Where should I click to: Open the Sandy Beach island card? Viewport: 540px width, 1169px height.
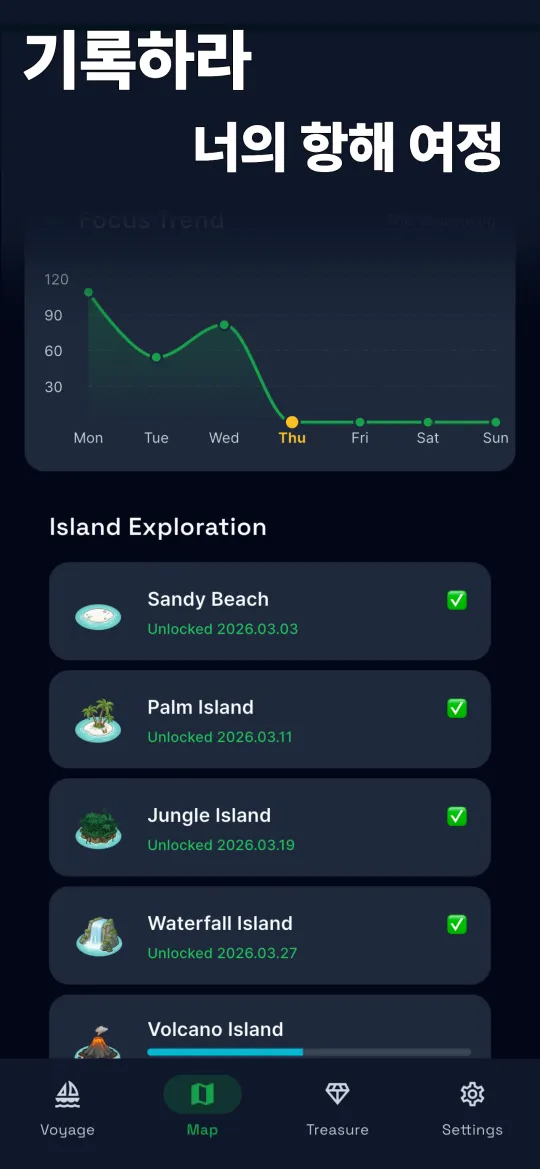[x=270, y=611]
